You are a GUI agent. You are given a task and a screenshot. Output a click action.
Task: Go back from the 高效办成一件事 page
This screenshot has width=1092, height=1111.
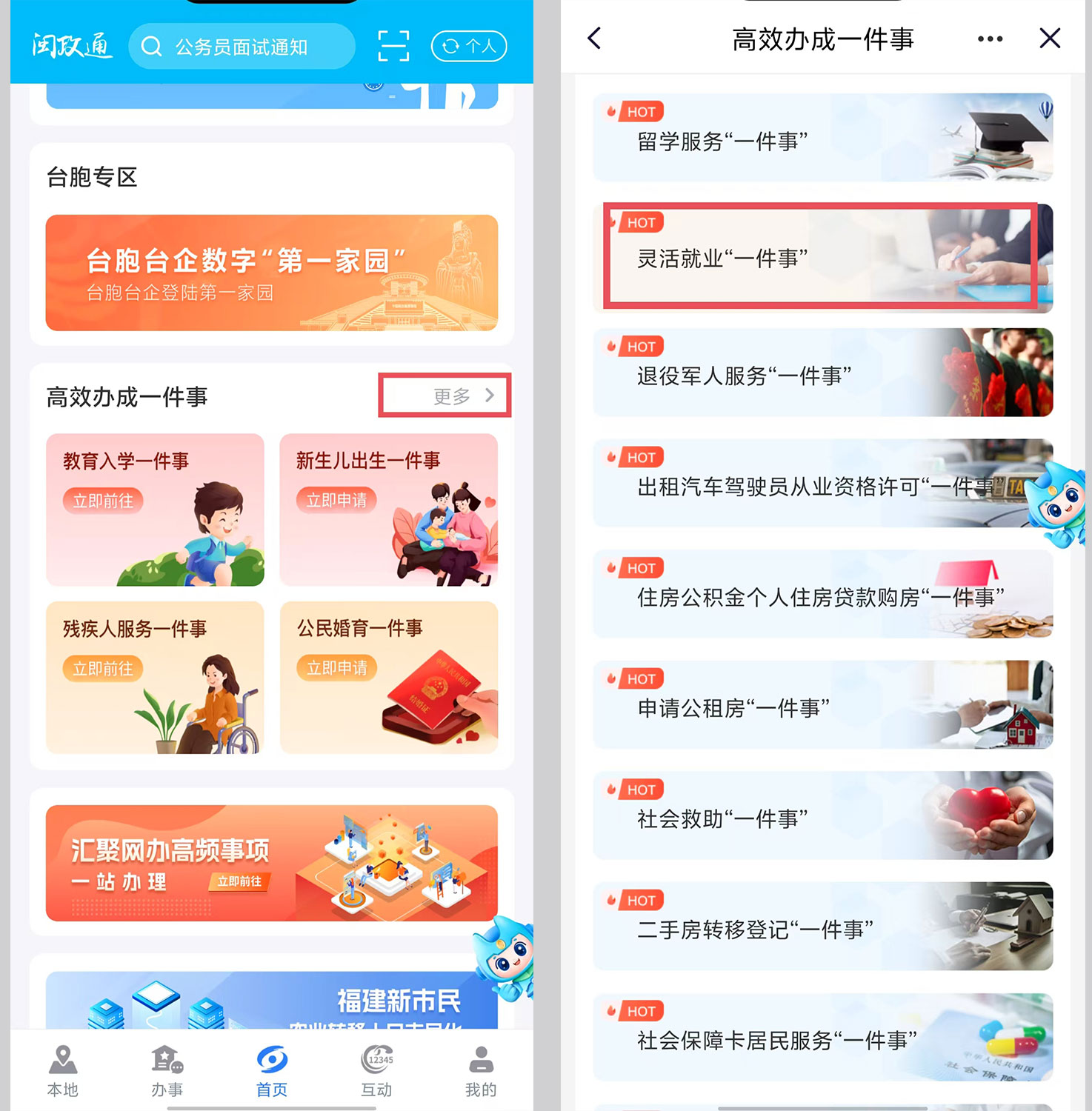click(594, 39)
